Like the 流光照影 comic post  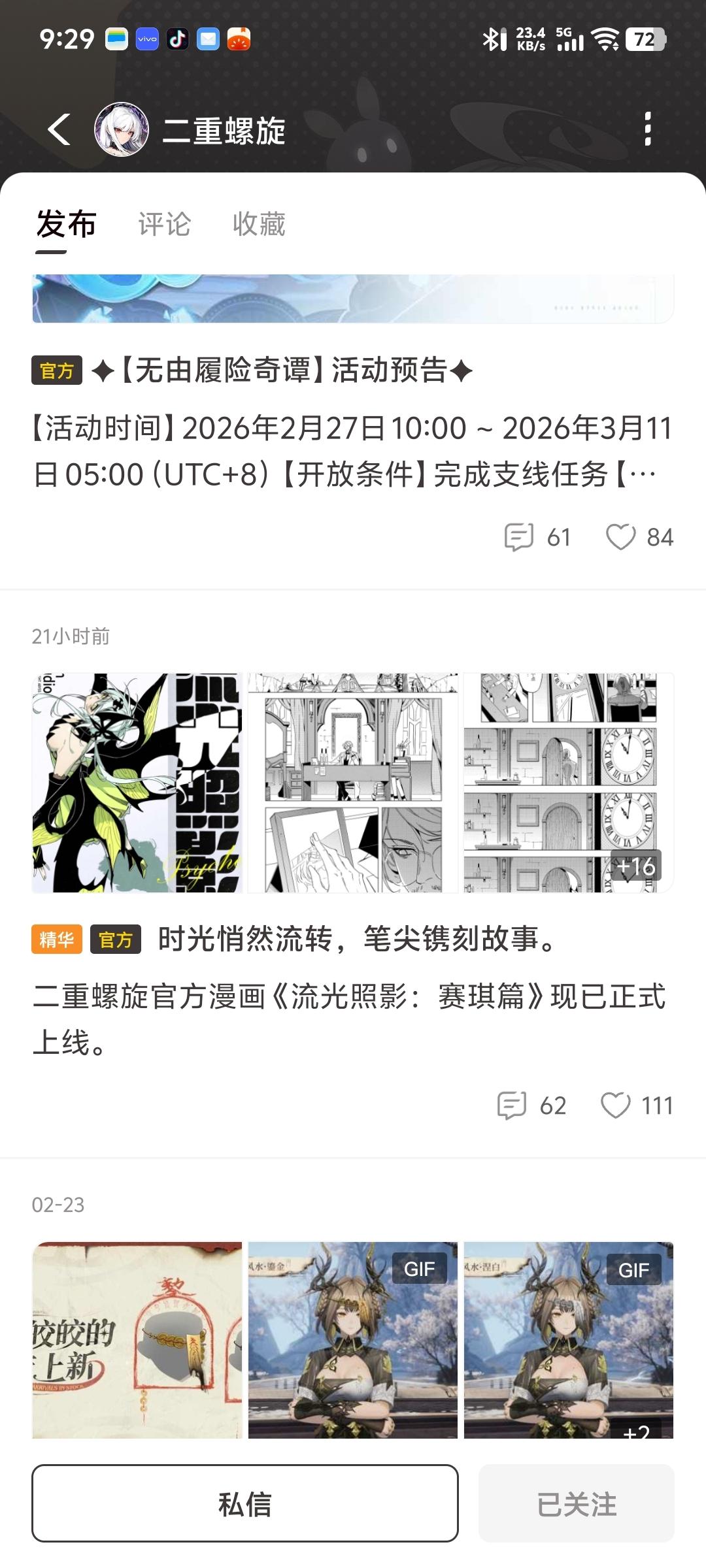[636, 1105]
